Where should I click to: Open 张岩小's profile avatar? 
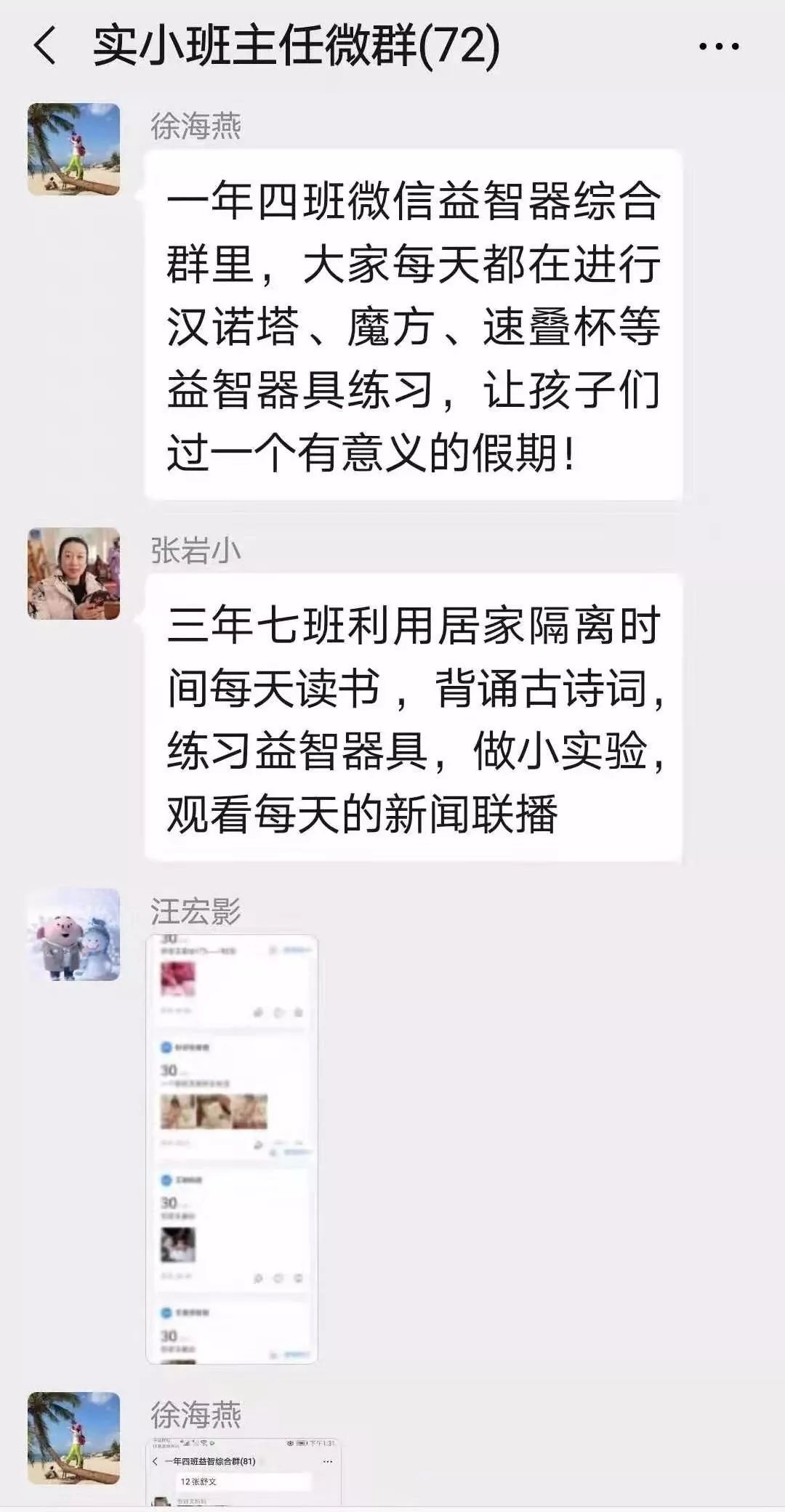73,573
